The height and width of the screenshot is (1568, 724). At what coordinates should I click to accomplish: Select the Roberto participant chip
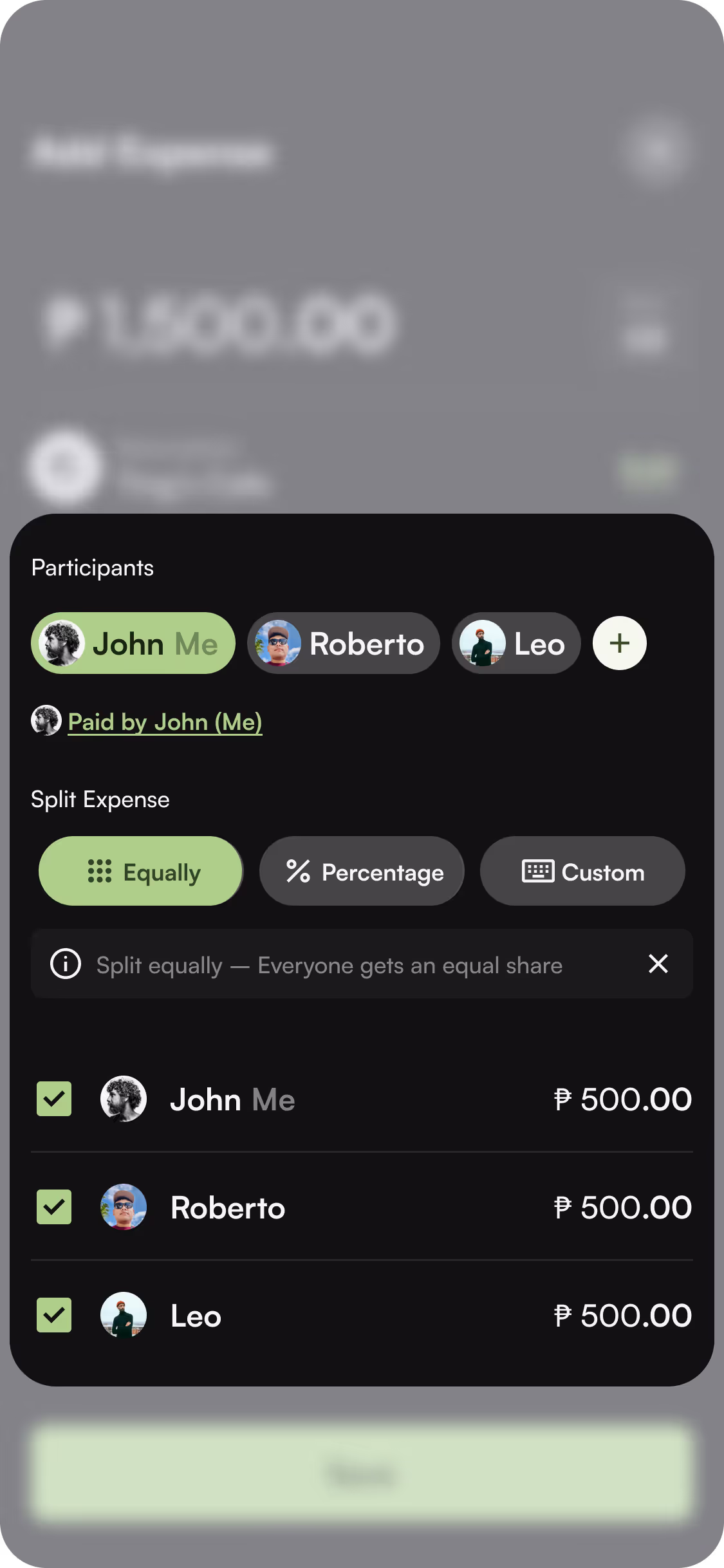[344, 643]
